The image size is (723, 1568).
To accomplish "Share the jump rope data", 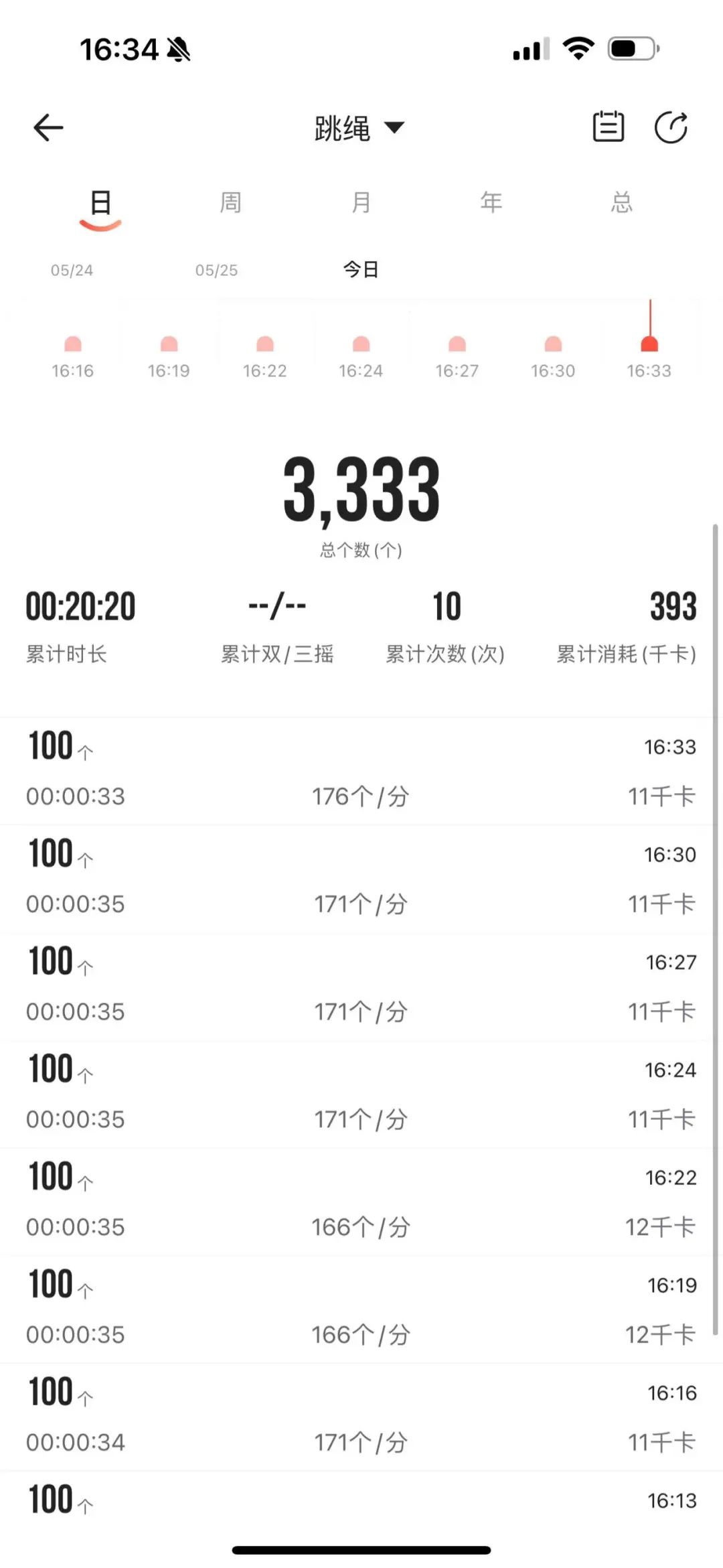I will [x=671, y=127].
